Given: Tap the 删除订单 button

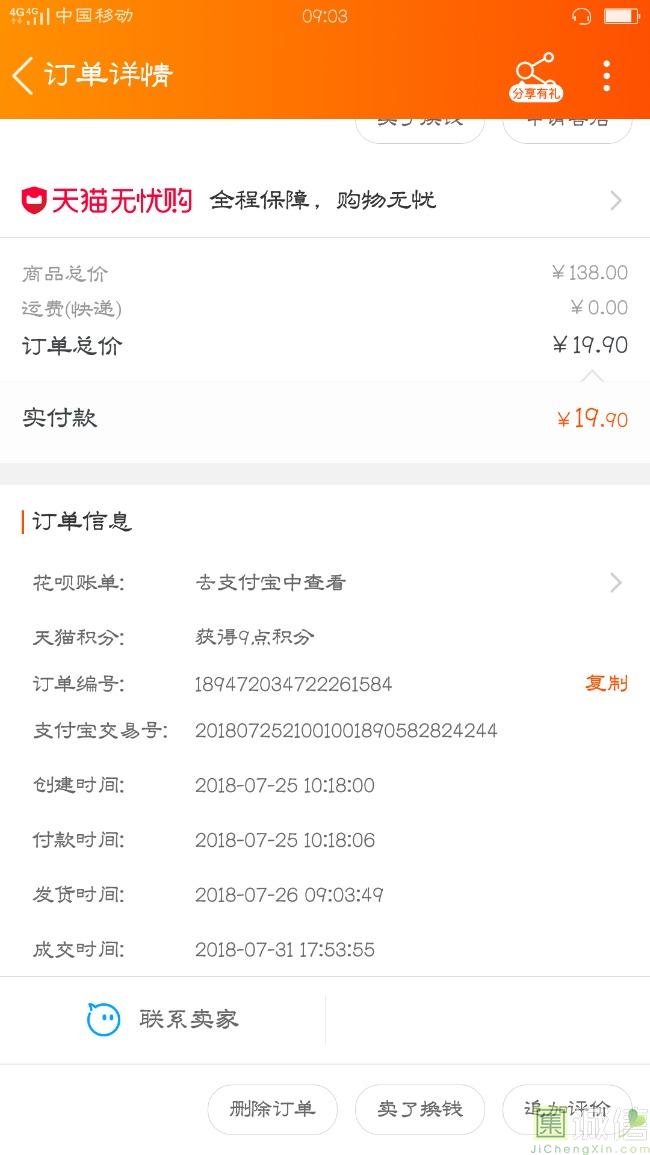Looking at the screenshot, I should point(273,1109).
